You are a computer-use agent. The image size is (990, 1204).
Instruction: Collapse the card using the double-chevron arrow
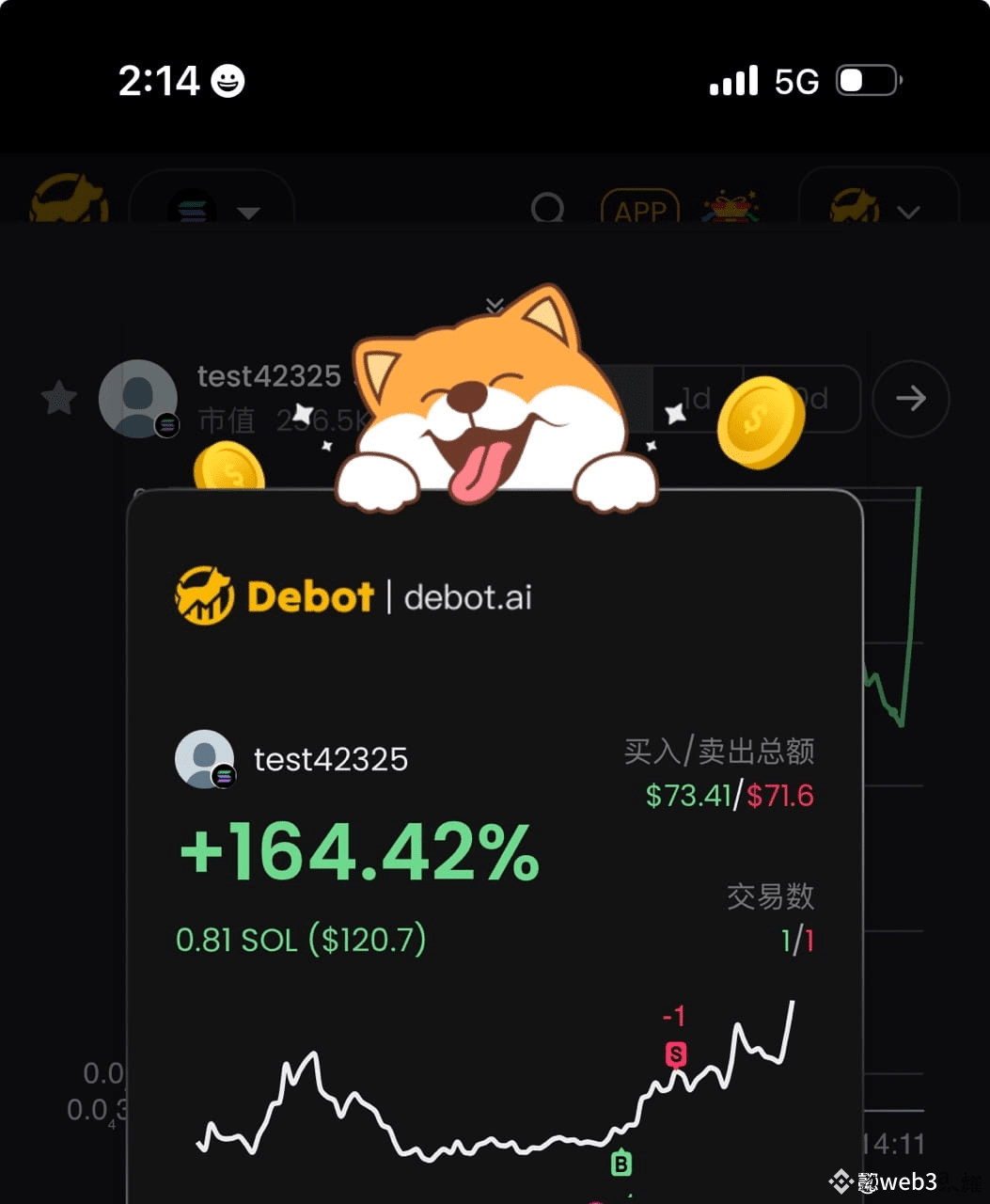pos(494,304)
